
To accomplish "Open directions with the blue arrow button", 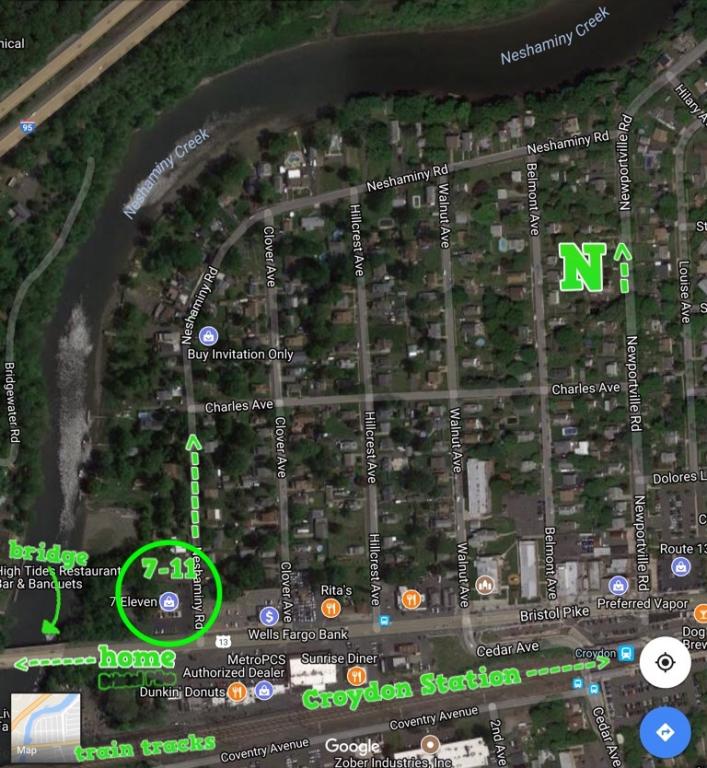I will pyautogui.click(x=665, y=733).
